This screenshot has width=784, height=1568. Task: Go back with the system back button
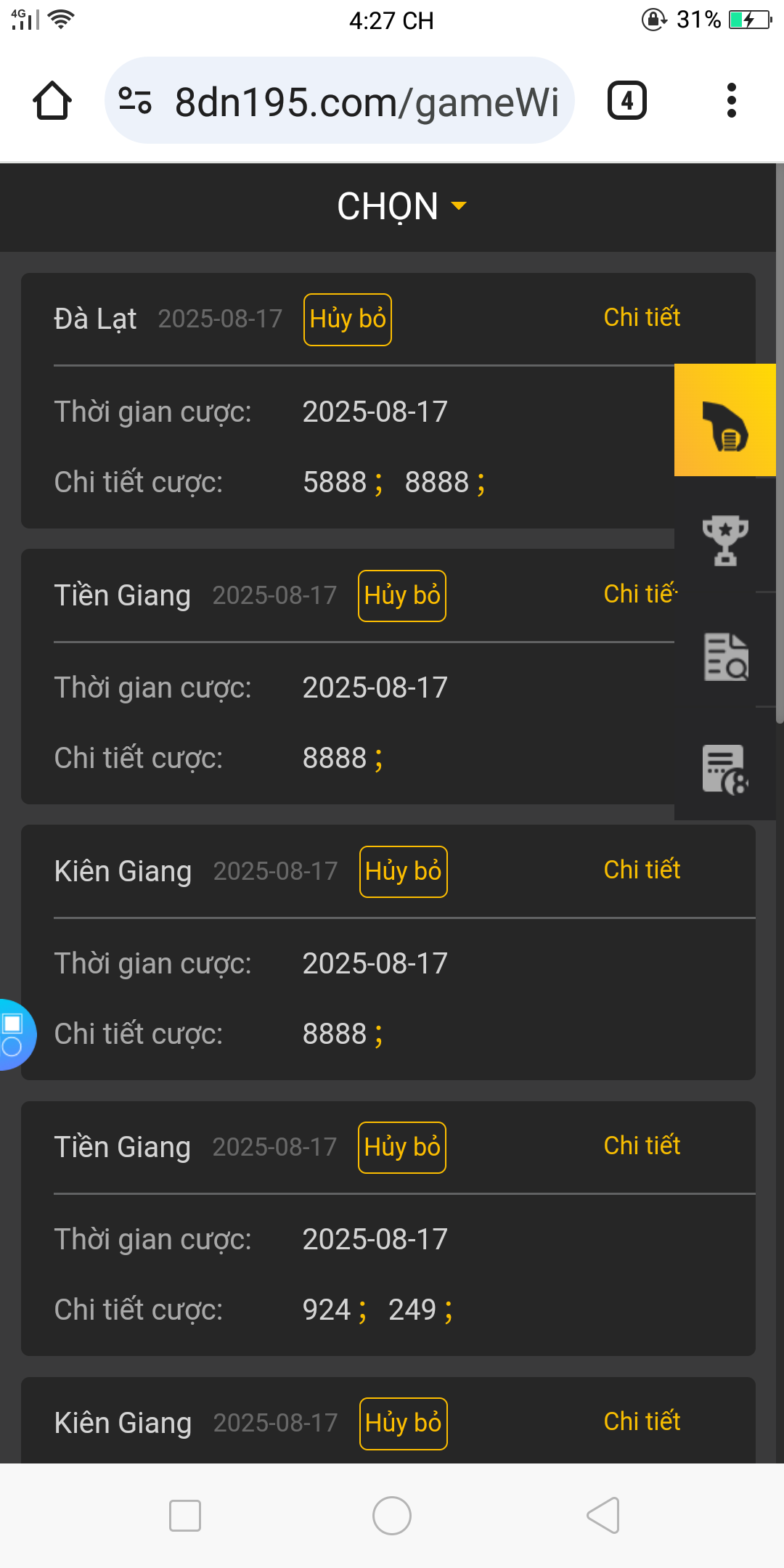tap(603, 1516)
